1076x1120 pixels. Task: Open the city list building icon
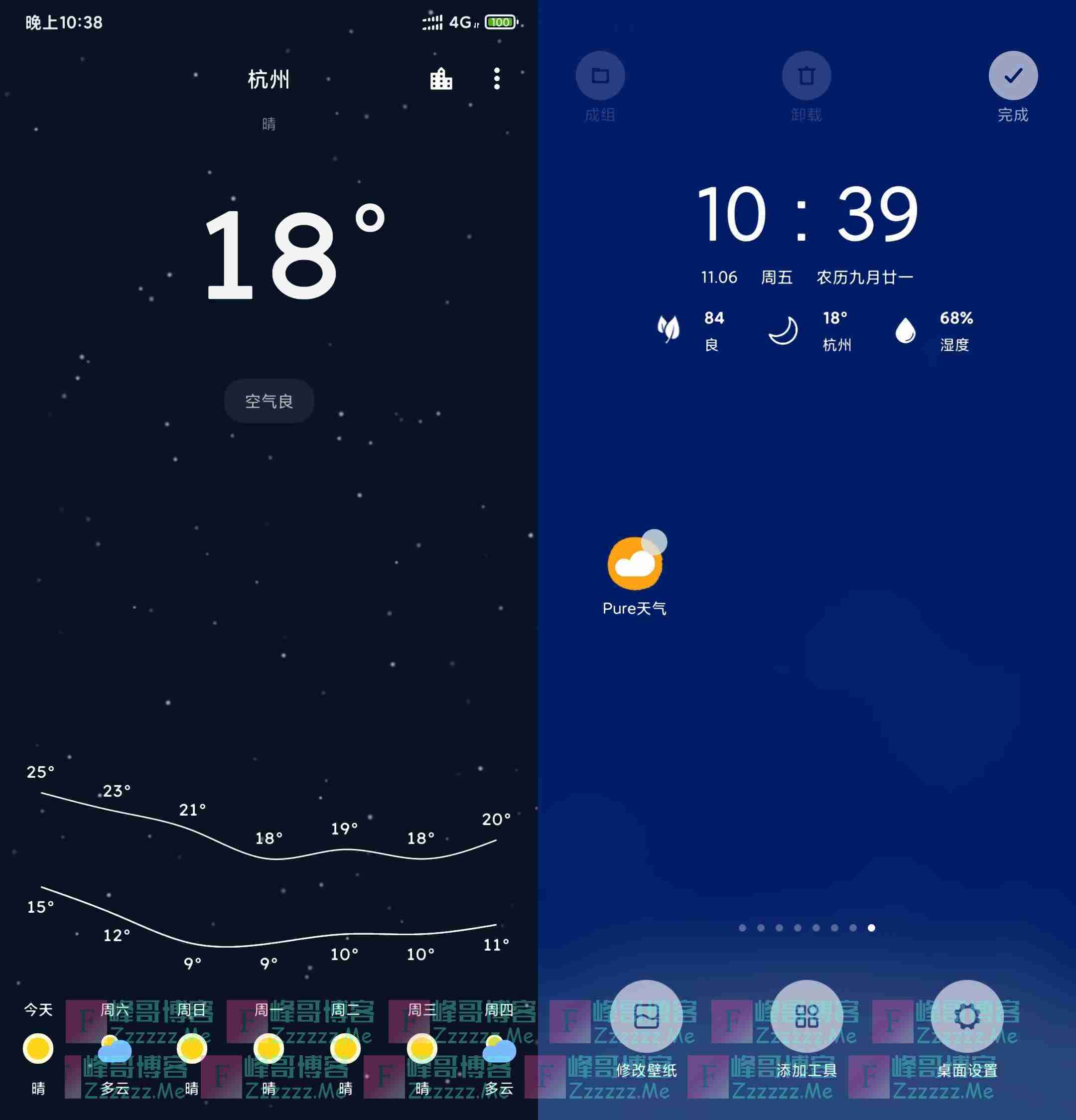click(x=440, y=79)
